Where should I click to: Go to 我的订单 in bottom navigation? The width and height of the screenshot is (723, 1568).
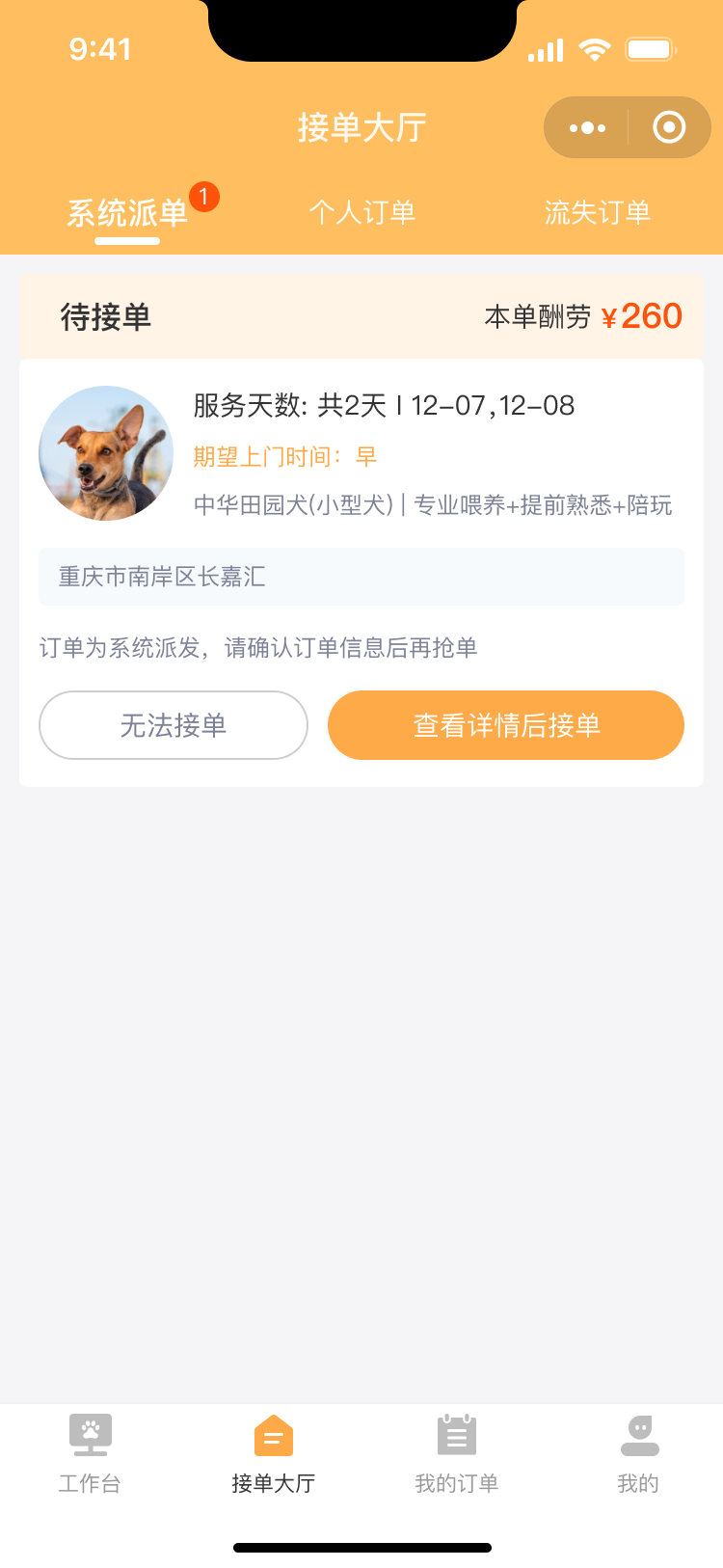click(457, 1453)
